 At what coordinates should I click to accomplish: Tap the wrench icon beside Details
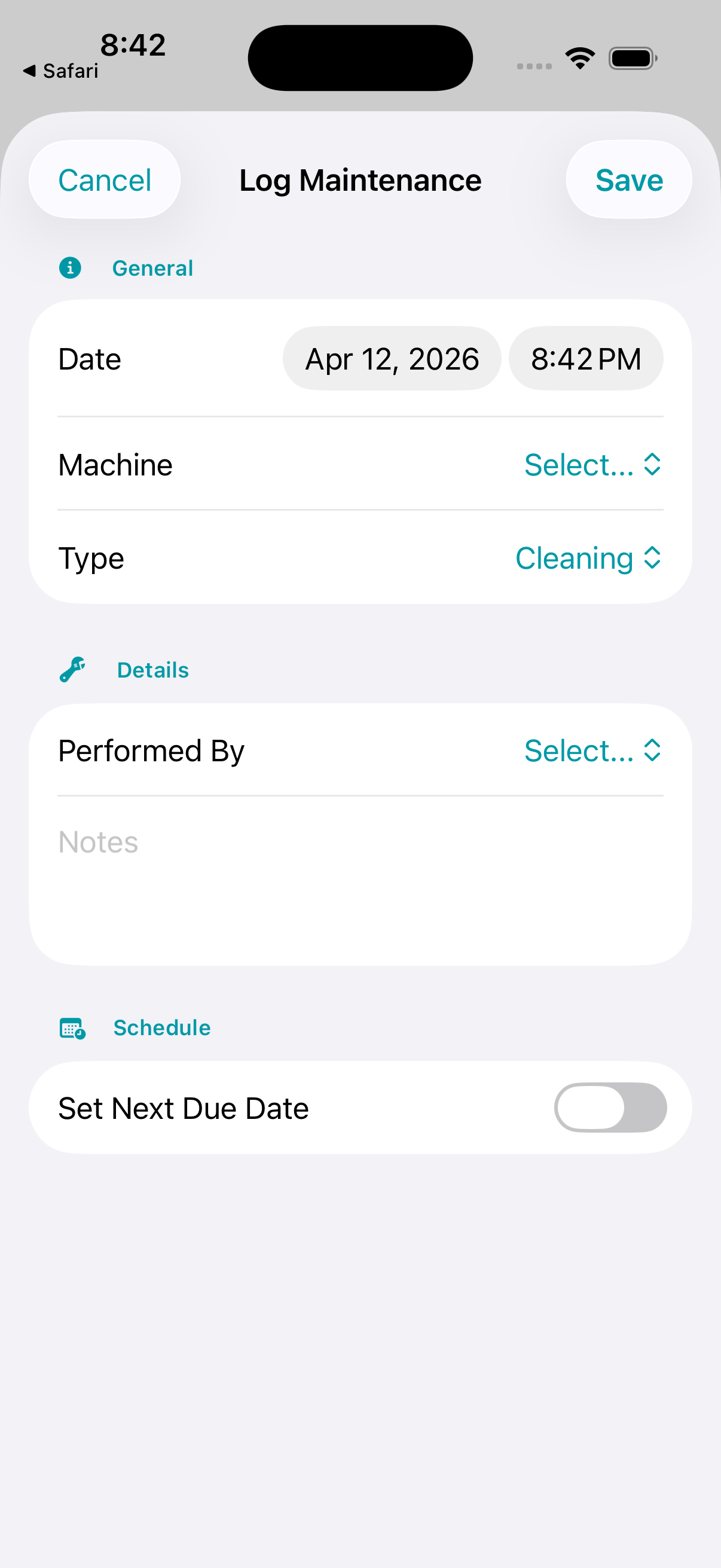tap(72, 670)
